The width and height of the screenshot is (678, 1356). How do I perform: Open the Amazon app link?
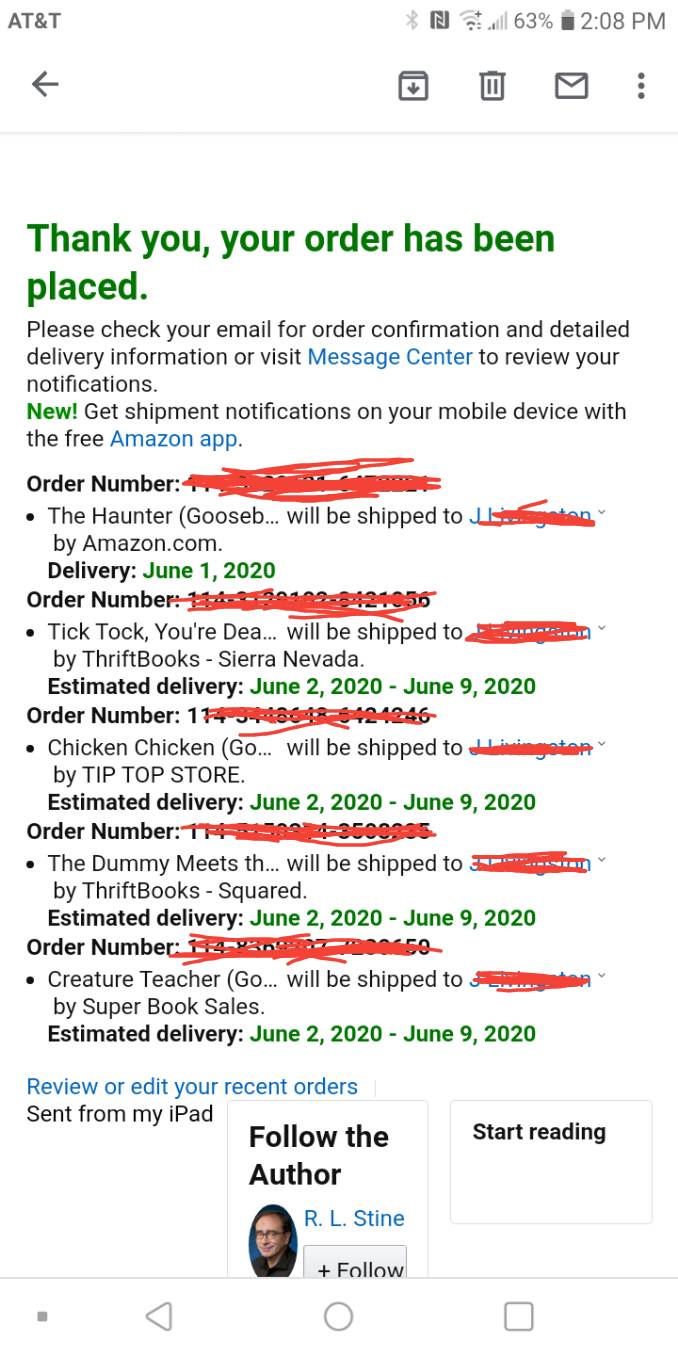[174, 439]
